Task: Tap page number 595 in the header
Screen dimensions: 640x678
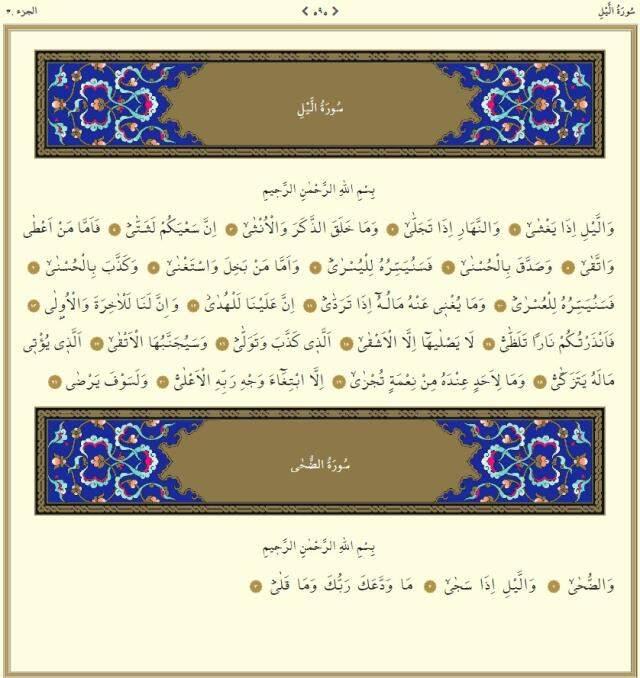Action: [x=320, y=11]
